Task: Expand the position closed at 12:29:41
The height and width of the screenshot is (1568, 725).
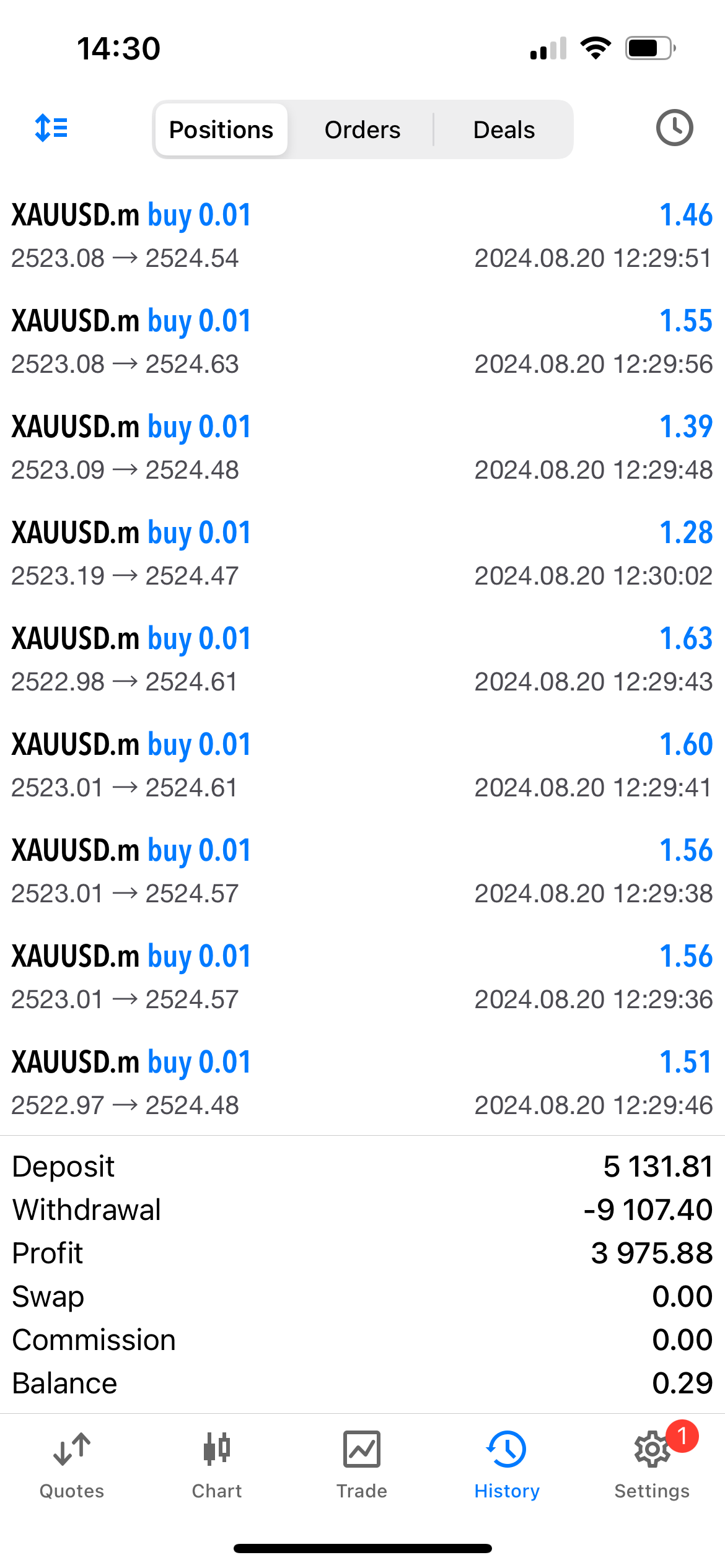Action: (362, 765)
